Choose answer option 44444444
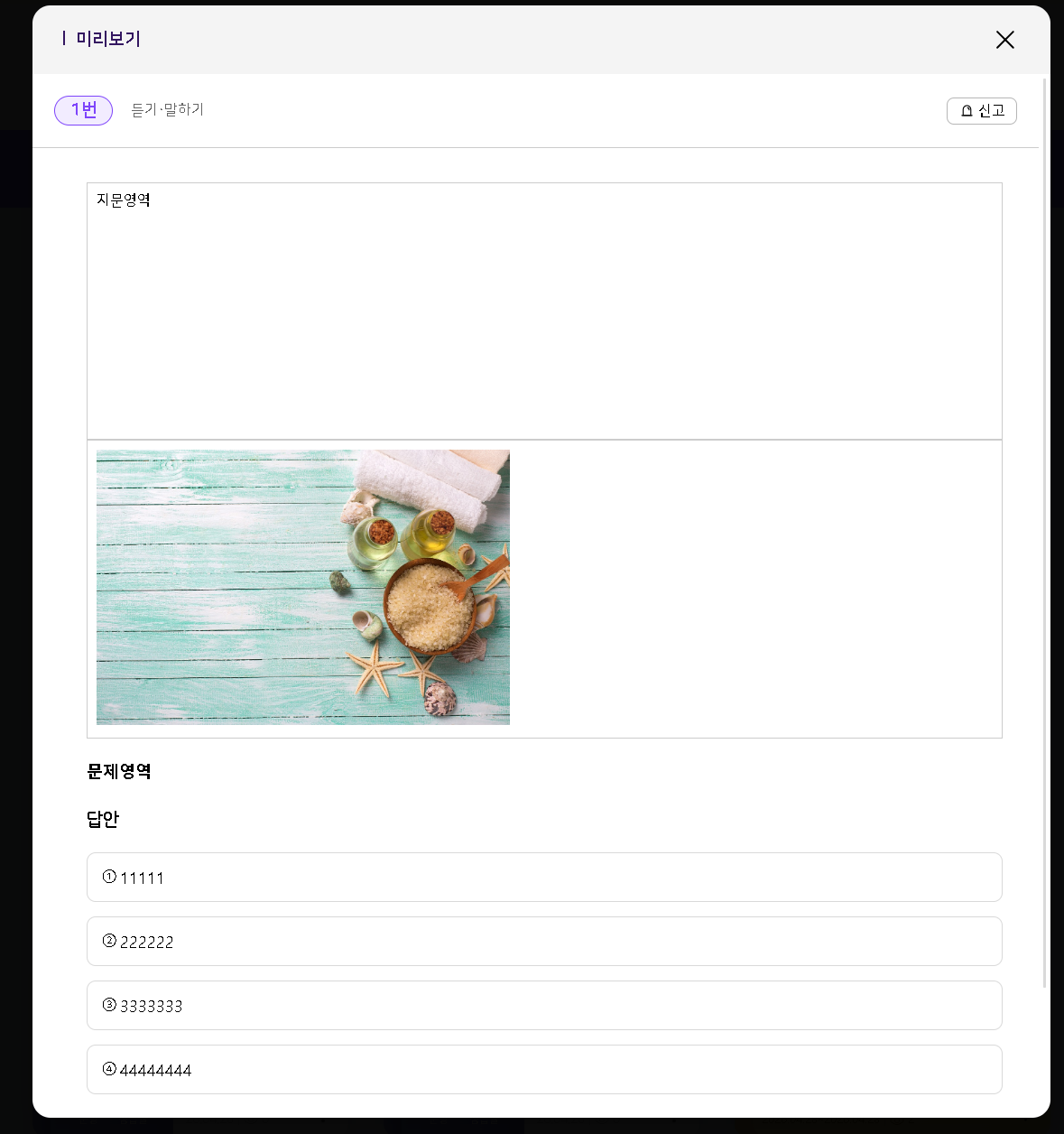The image size is (1064, 1134). 544,1069
